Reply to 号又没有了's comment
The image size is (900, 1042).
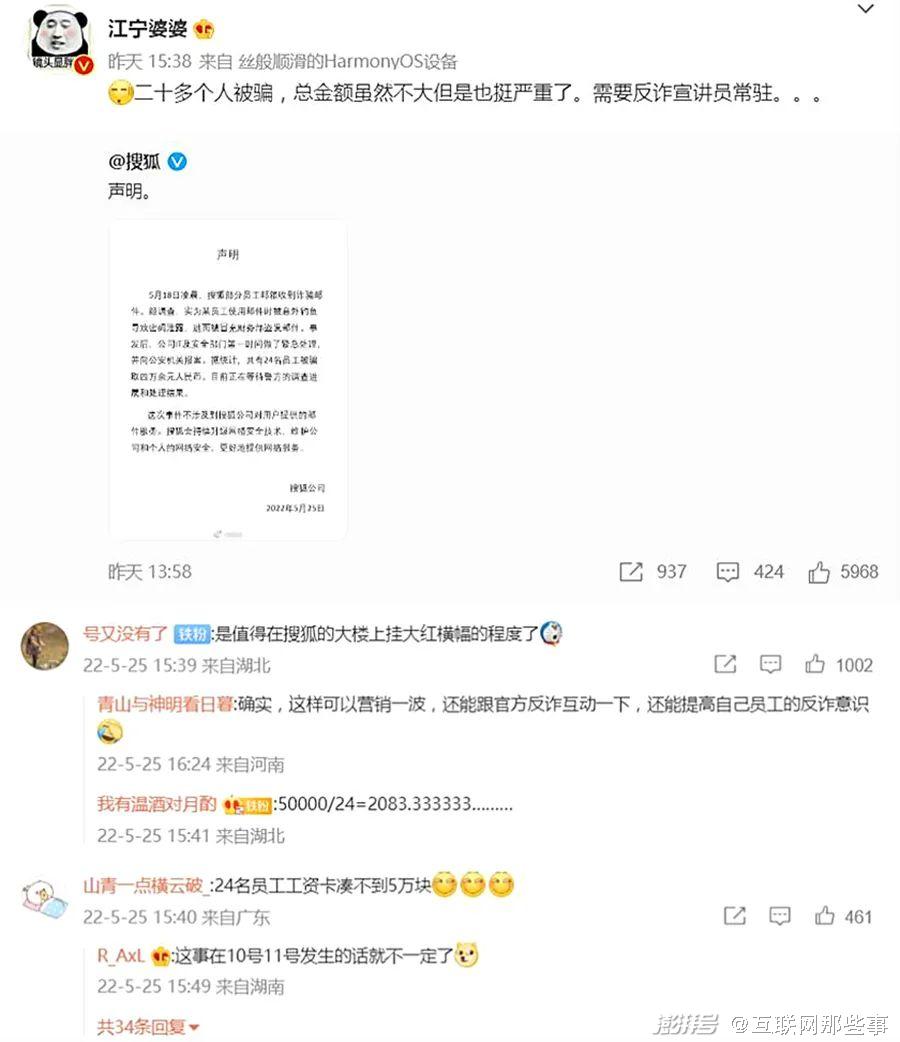point(770,664)
